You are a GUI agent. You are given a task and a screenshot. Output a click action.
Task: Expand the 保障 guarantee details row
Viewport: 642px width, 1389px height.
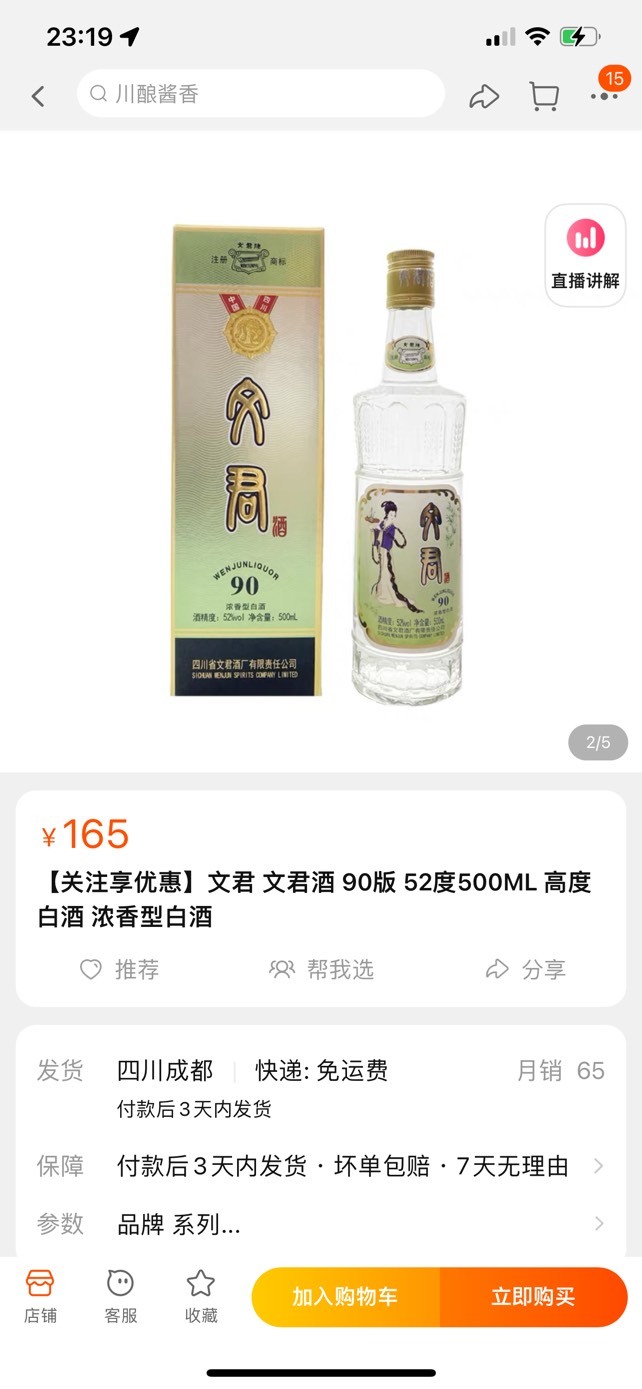click(321, 1166)
